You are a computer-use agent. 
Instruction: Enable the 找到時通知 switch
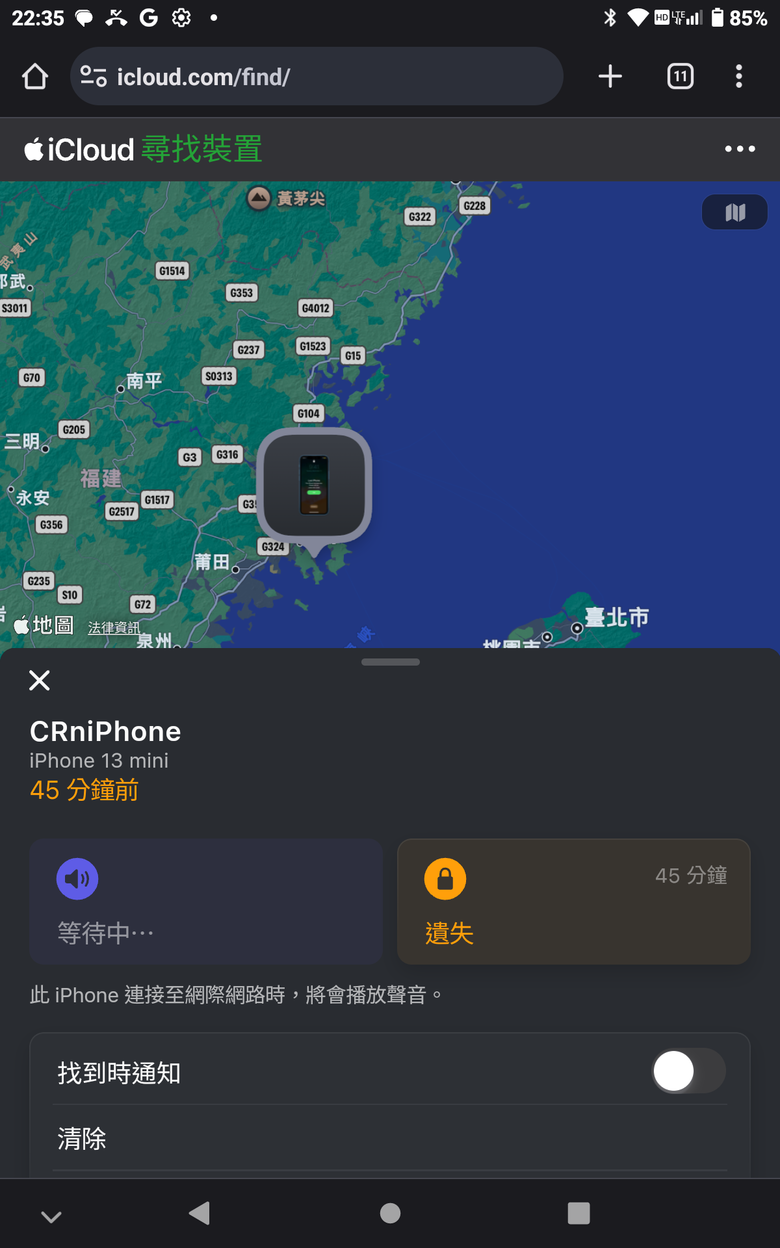click(x=688, y=1072)
